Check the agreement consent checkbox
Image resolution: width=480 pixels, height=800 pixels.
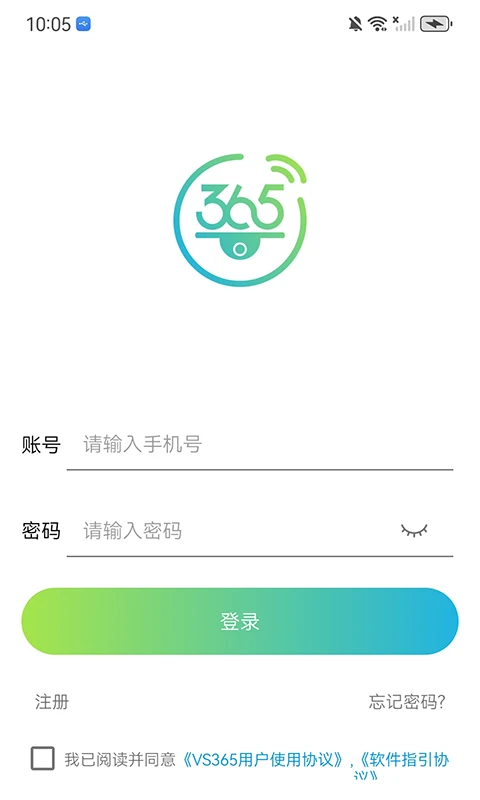click(x=42, y=758)
